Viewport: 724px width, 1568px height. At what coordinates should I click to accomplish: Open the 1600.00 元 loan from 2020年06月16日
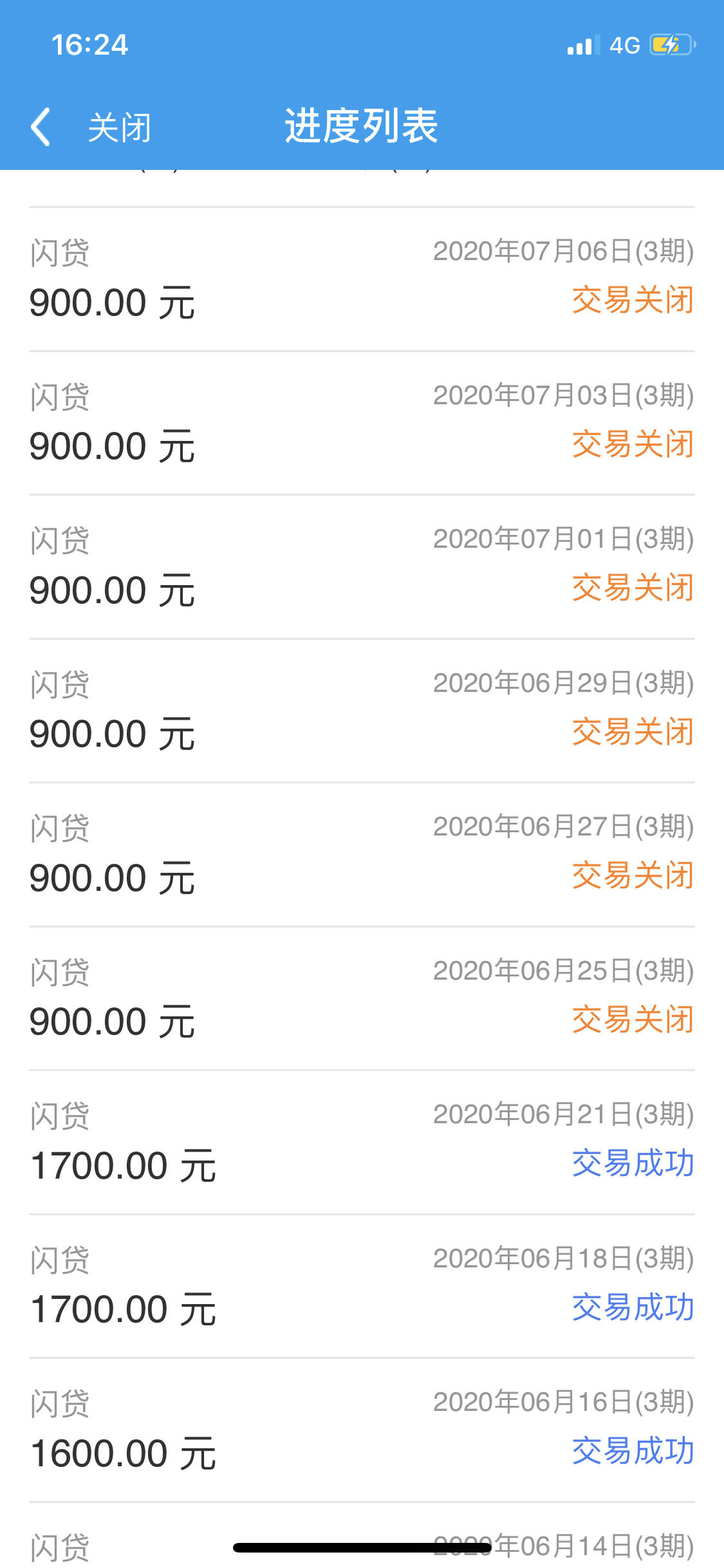pyautogui.click(x=362, y=1430)
